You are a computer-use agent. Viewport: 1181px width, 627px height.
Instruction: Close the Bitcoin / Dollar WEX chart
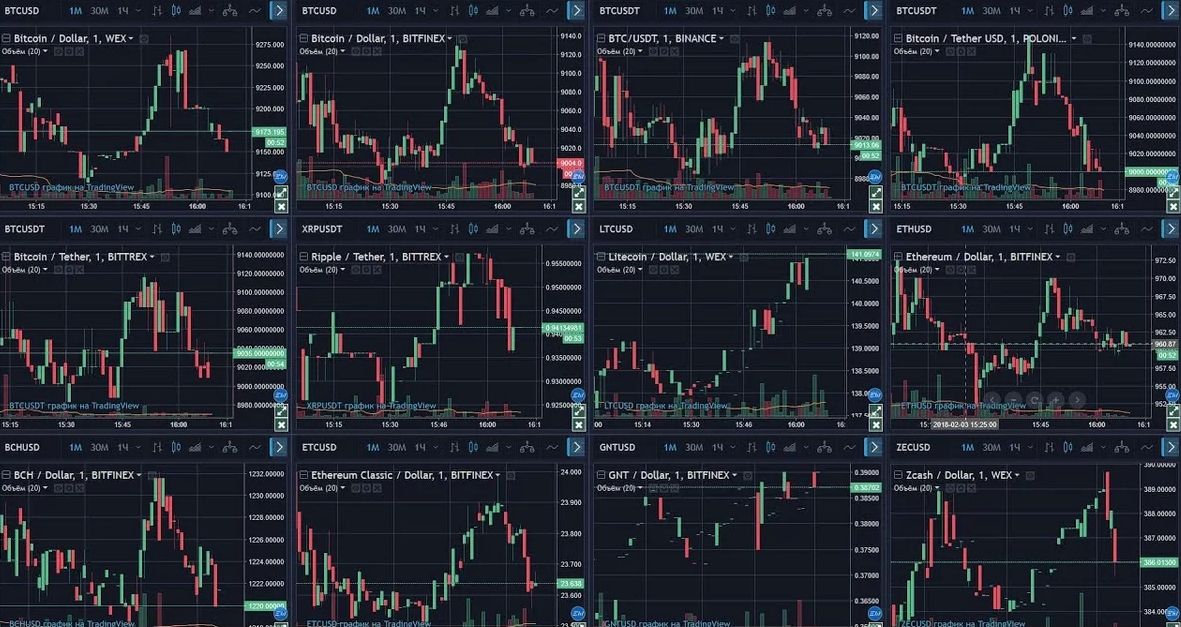[281, 206]
